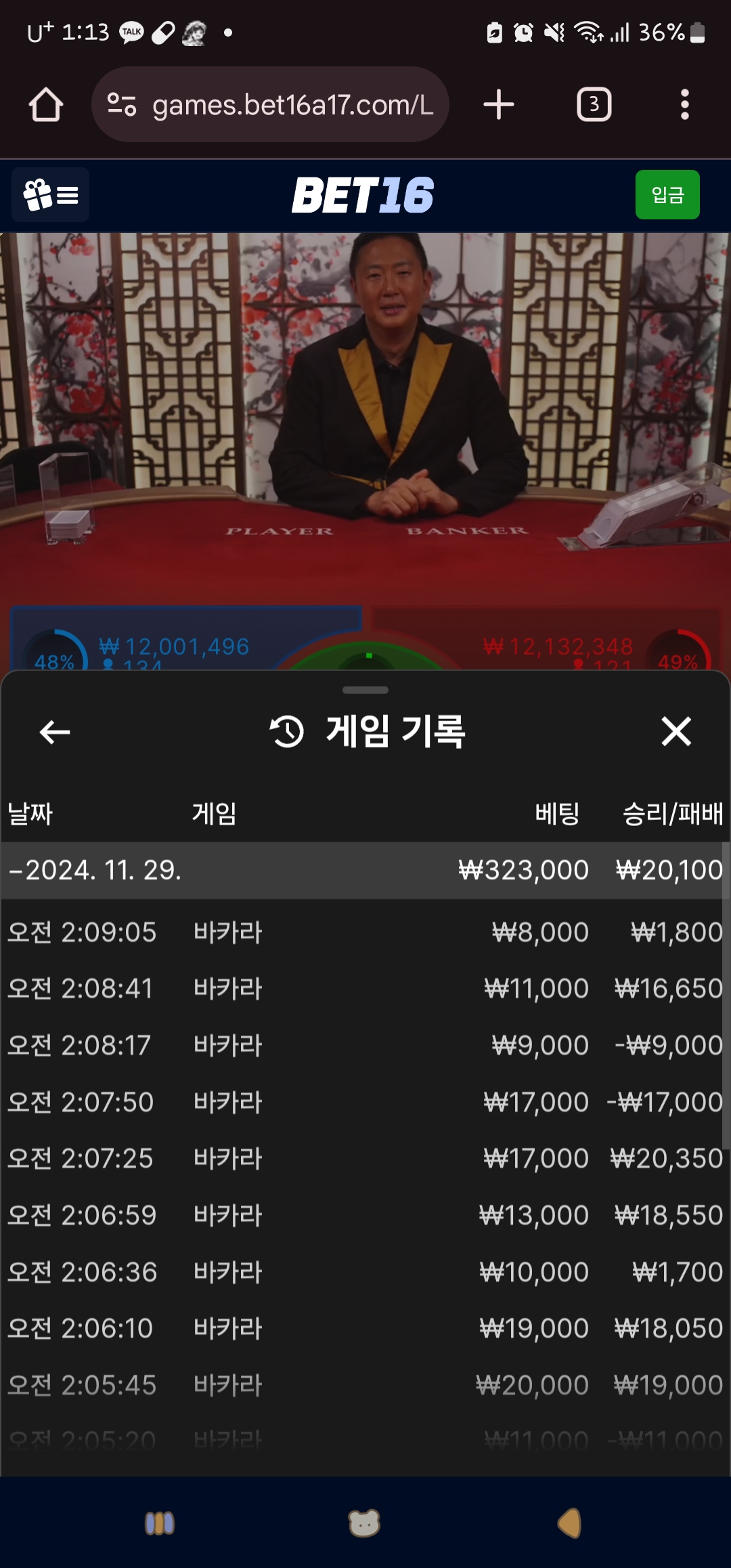
Task: Open the 오전 2:09:05 바카라 record
Action: [x=362, y=932]
